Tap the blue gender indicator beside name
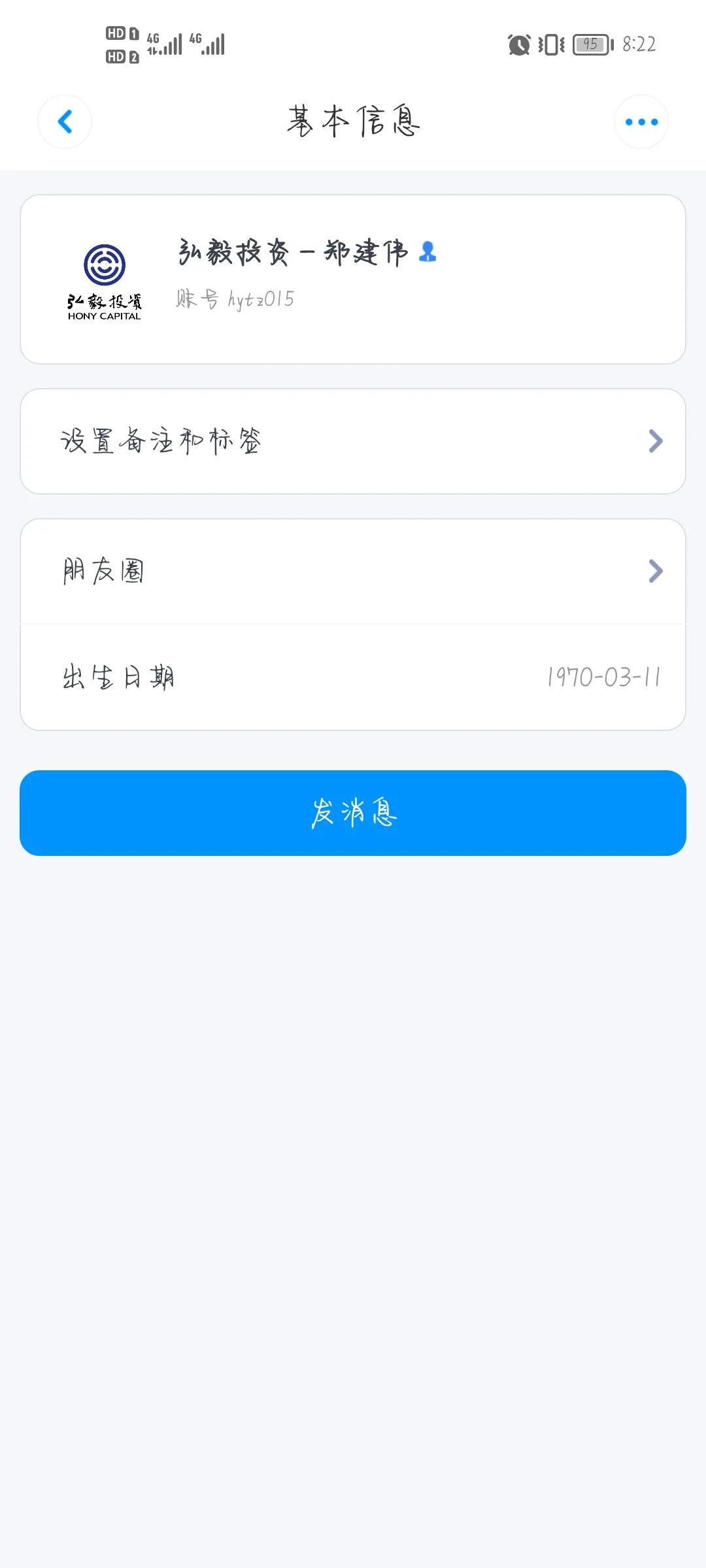 click(428, 253)
